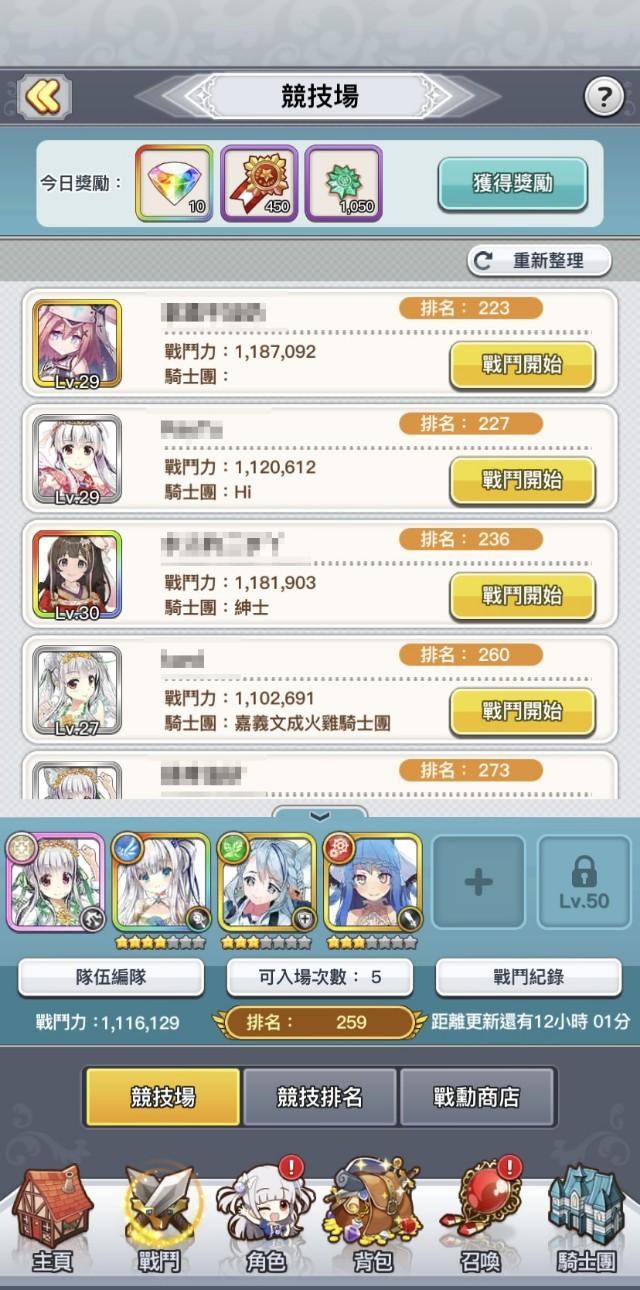
Task: Open the 召喚 summon section
Action: 480,1217
